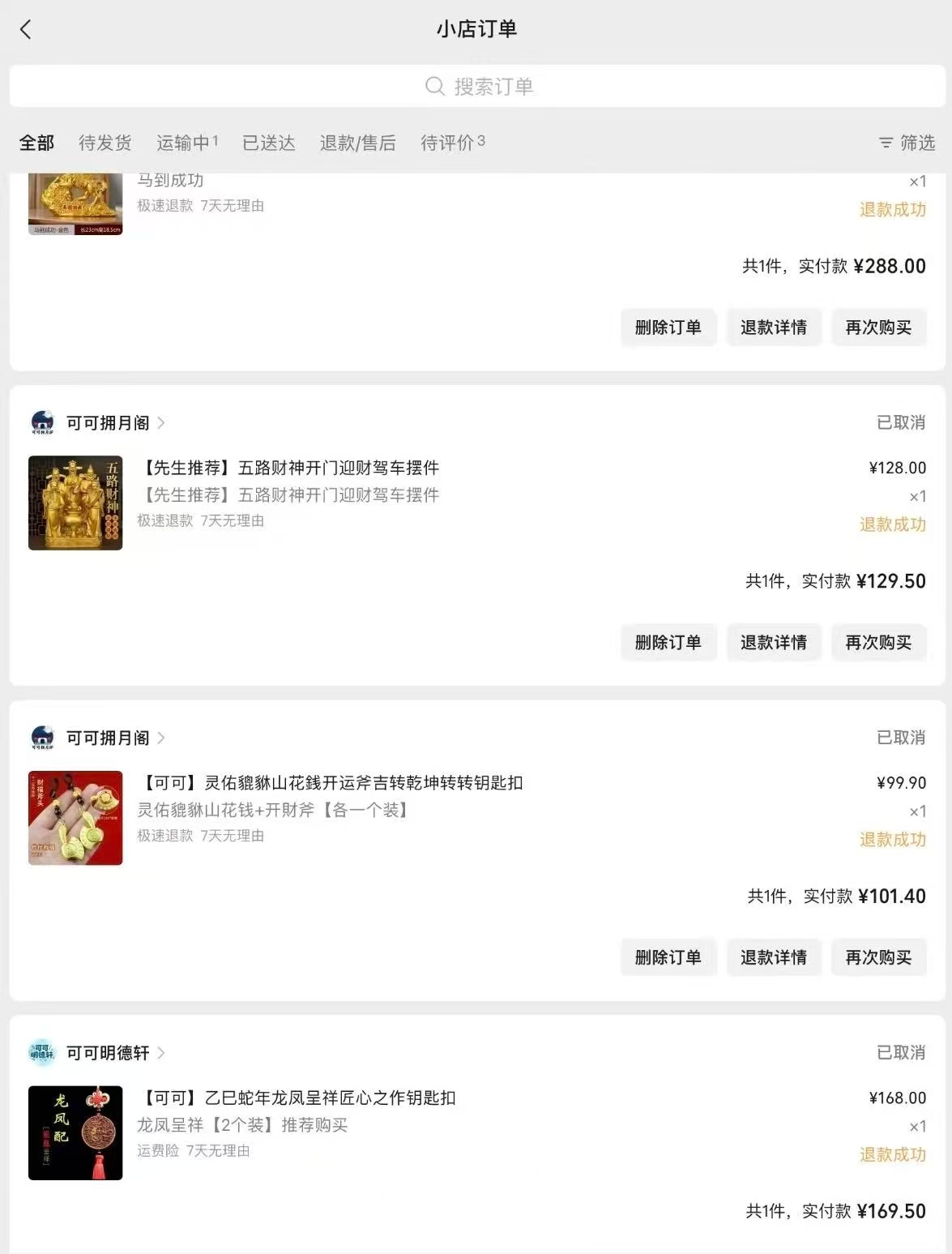Buy the 灵佑貔貅山花钱 item again

tap(878, 957)
